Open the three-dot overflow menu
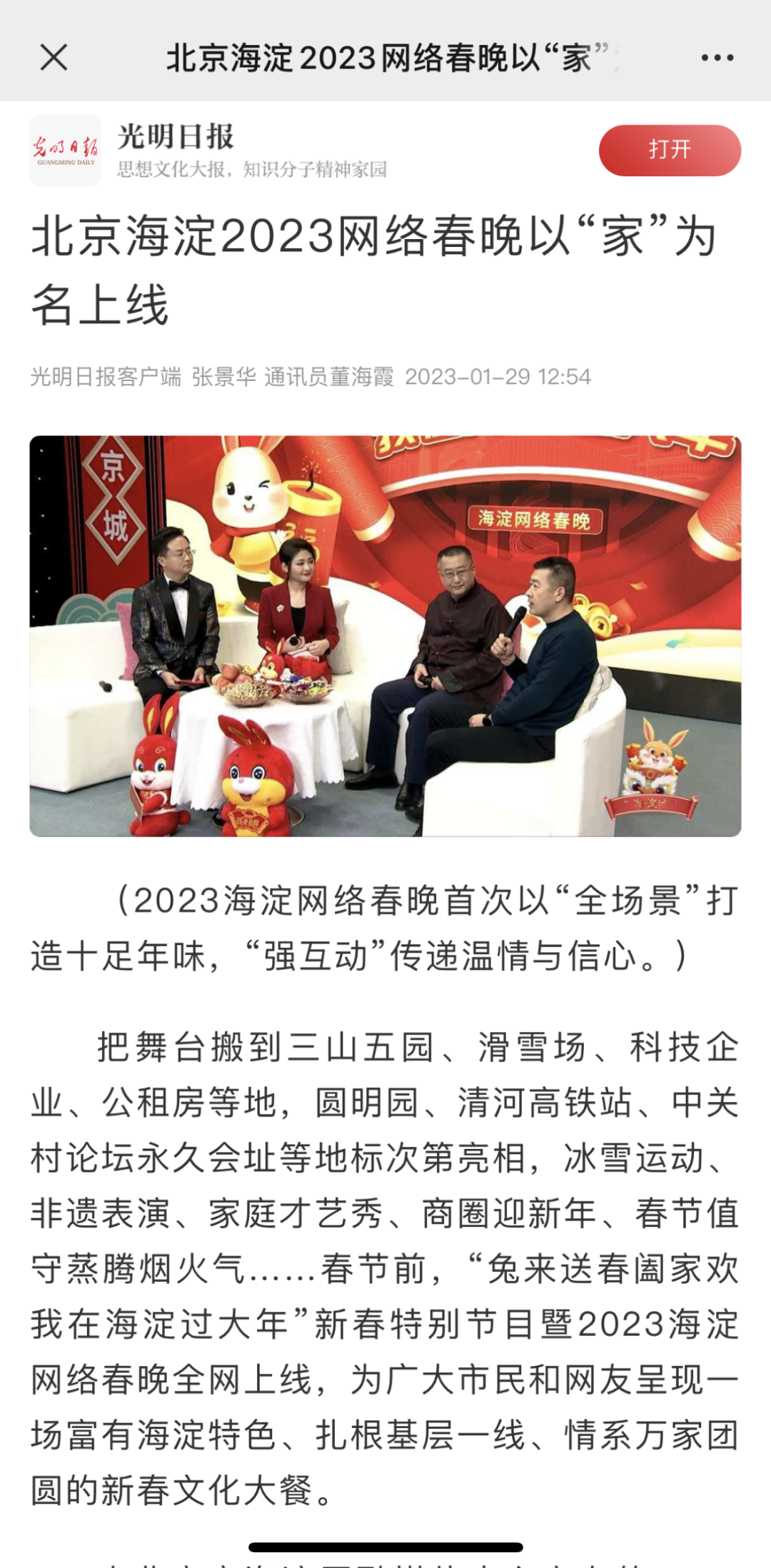This screenshot has height=1568, width=771. [x=717, y=58]
